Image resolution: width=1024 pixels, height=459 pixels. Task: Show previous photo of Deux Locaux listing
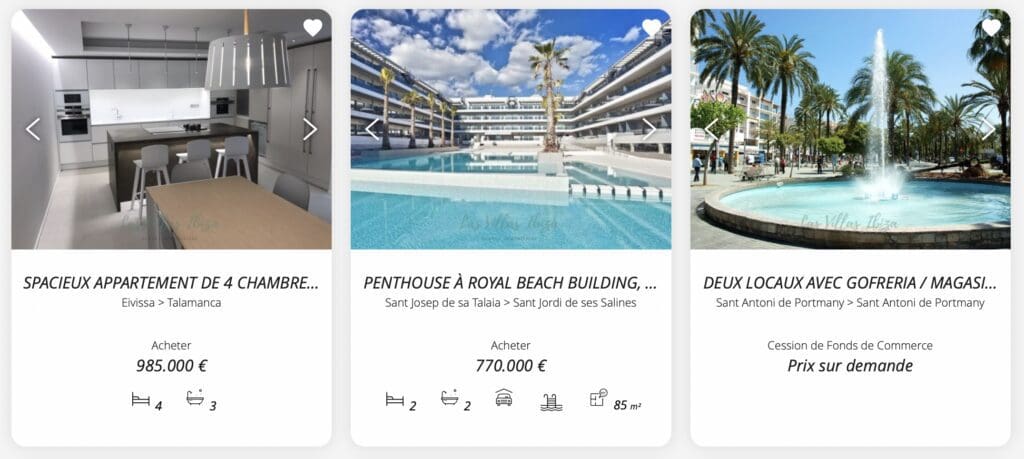click(711, 129)
